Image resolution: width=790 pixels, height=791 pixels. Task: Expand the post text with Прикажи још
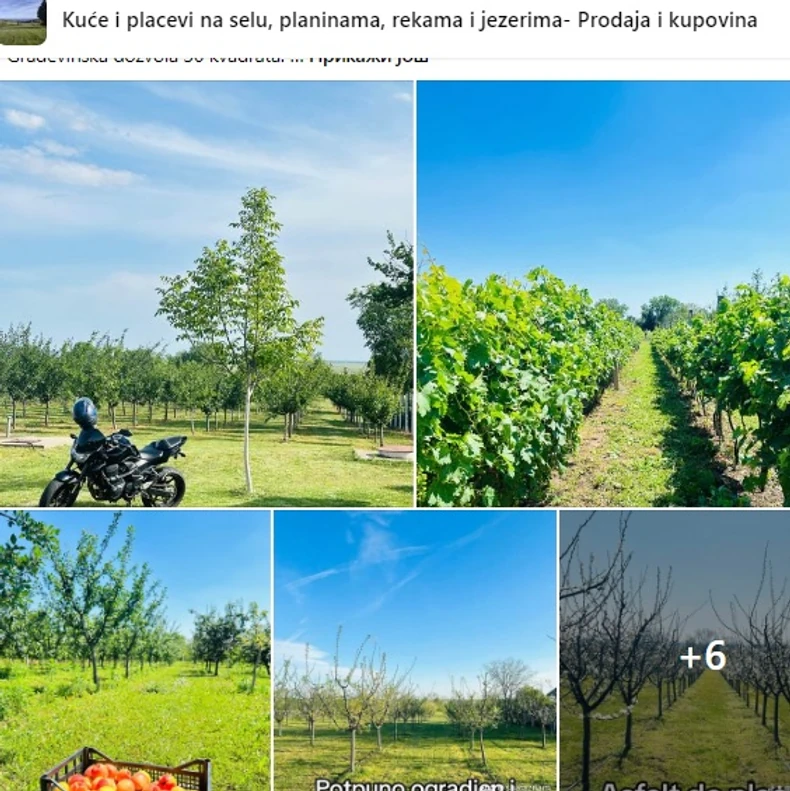(368, 58)
